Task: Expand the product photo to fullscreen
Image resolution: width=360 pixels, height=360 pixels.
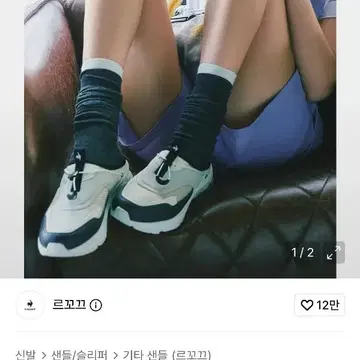Action: coord(334,253)
